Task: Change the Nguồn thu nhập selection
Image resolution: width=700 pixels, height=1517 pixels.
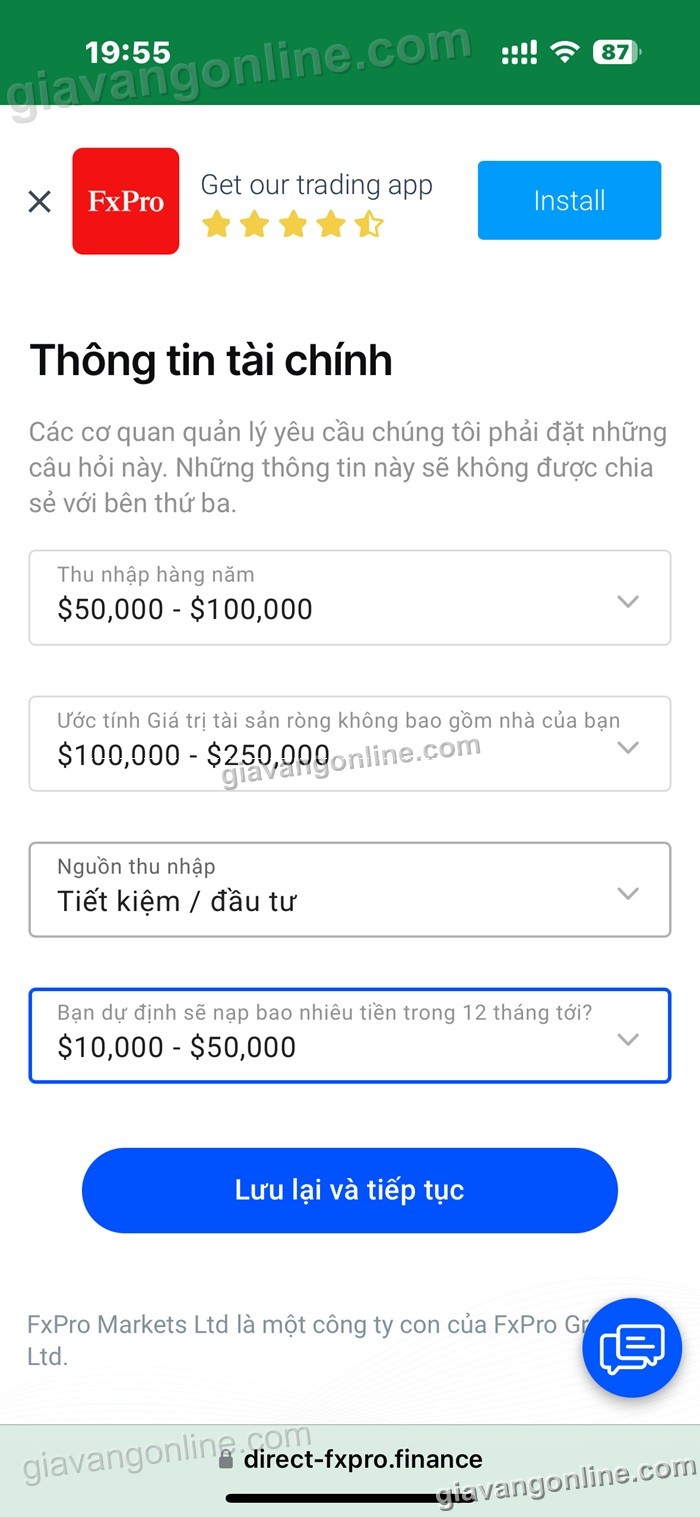Action: point(349,889)
